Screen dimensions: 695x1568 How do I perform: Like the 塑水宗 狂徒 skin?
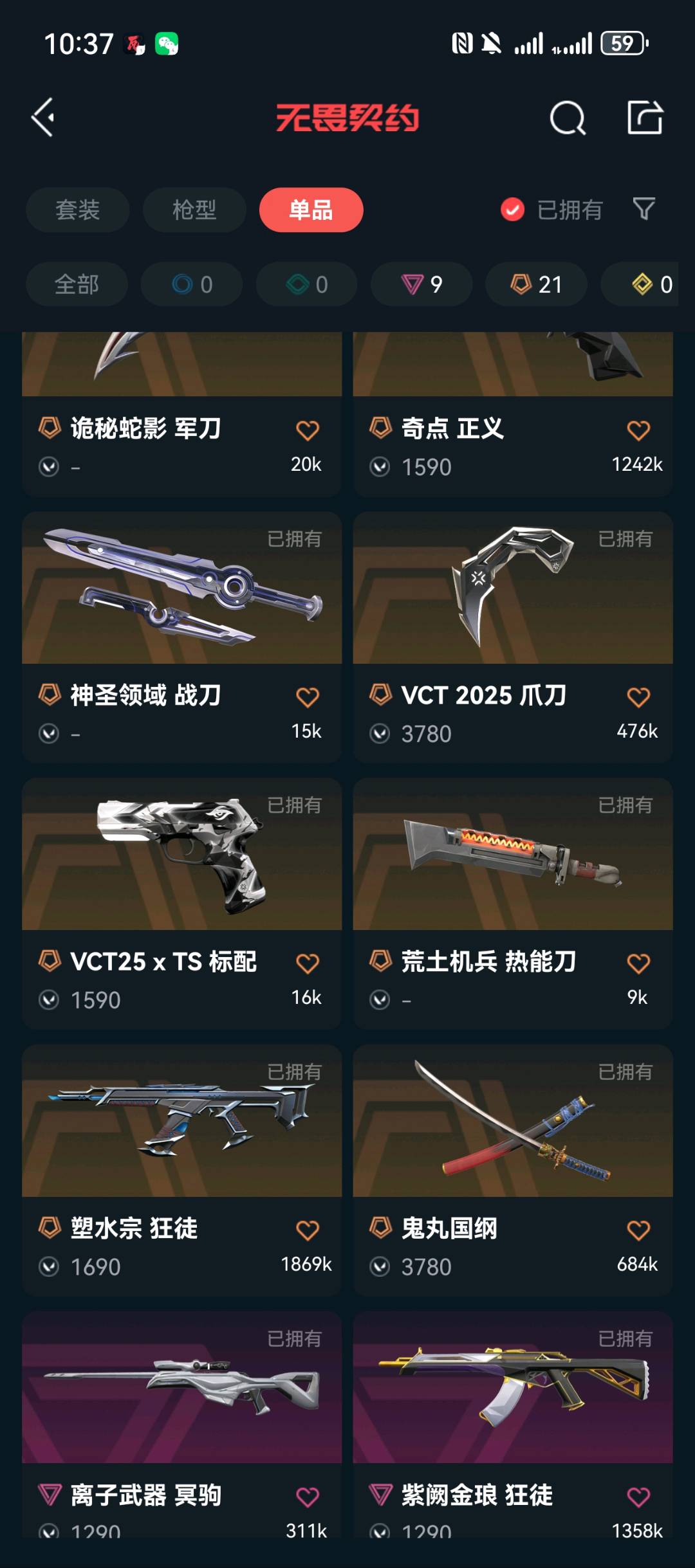307,1230
